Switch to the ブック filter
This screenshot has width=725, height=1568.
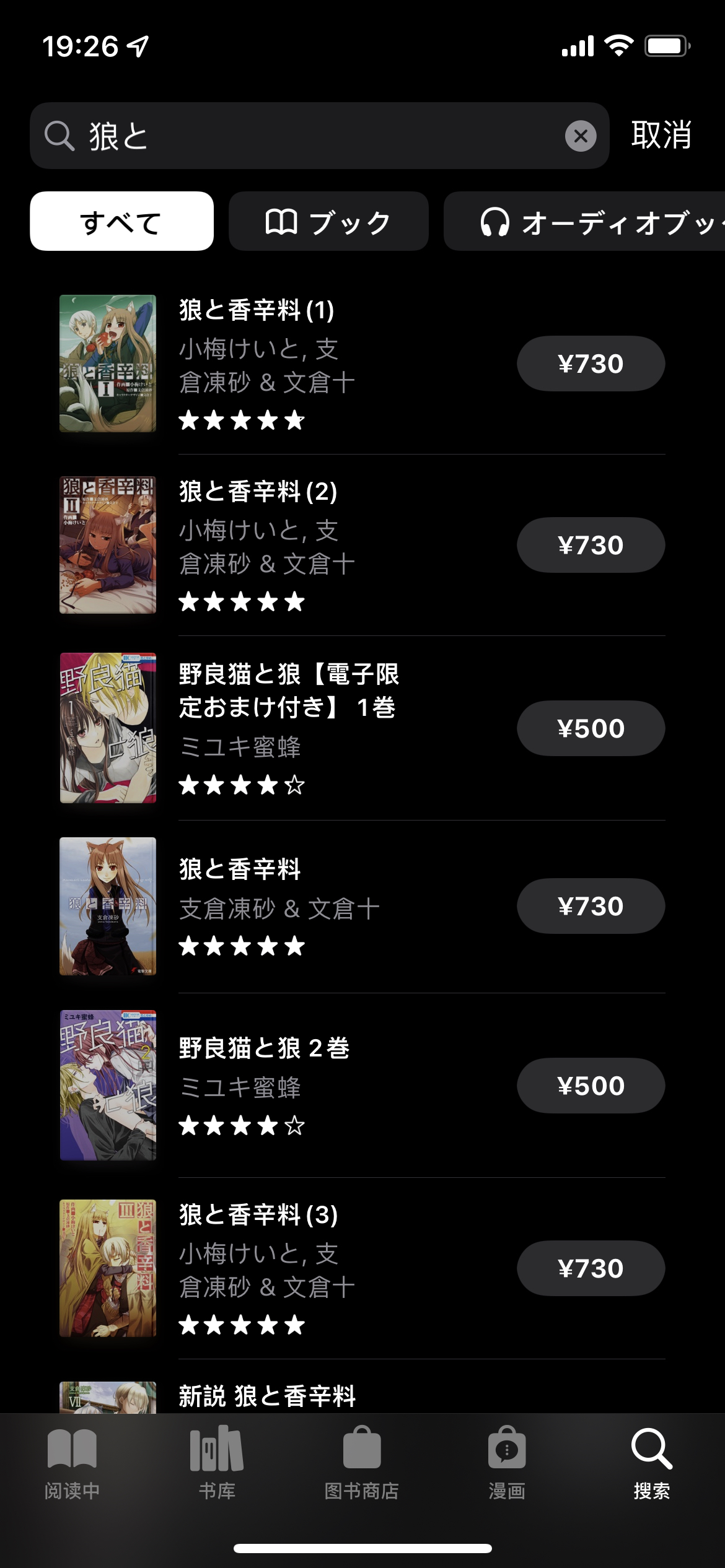328,221
